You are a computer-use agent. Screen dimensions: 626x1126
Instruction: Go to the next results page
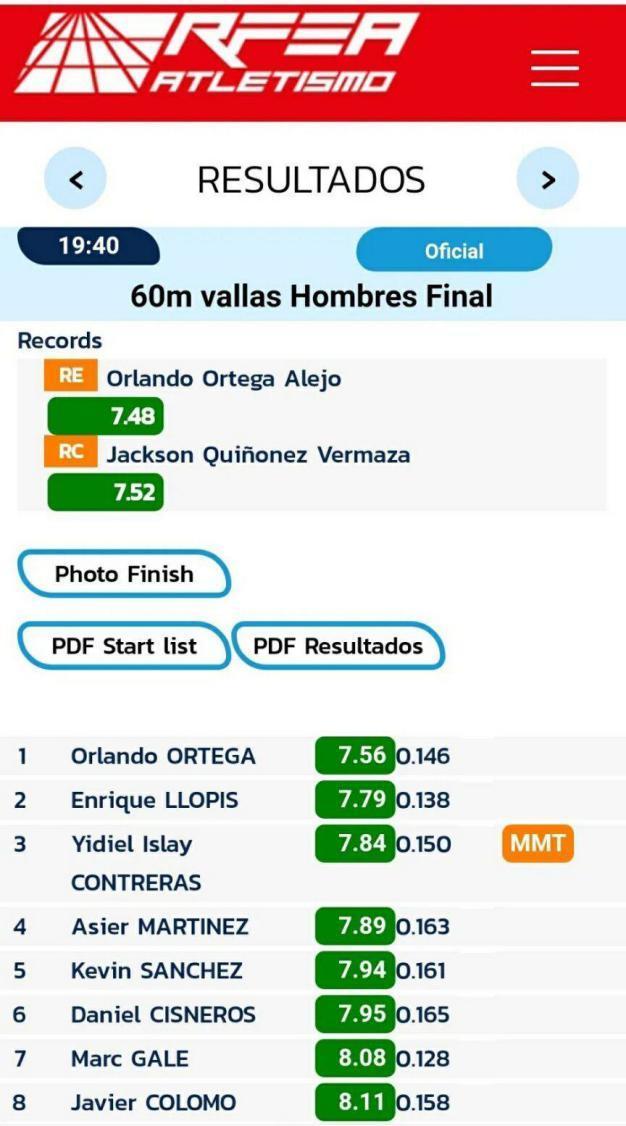tap(547, 180)
